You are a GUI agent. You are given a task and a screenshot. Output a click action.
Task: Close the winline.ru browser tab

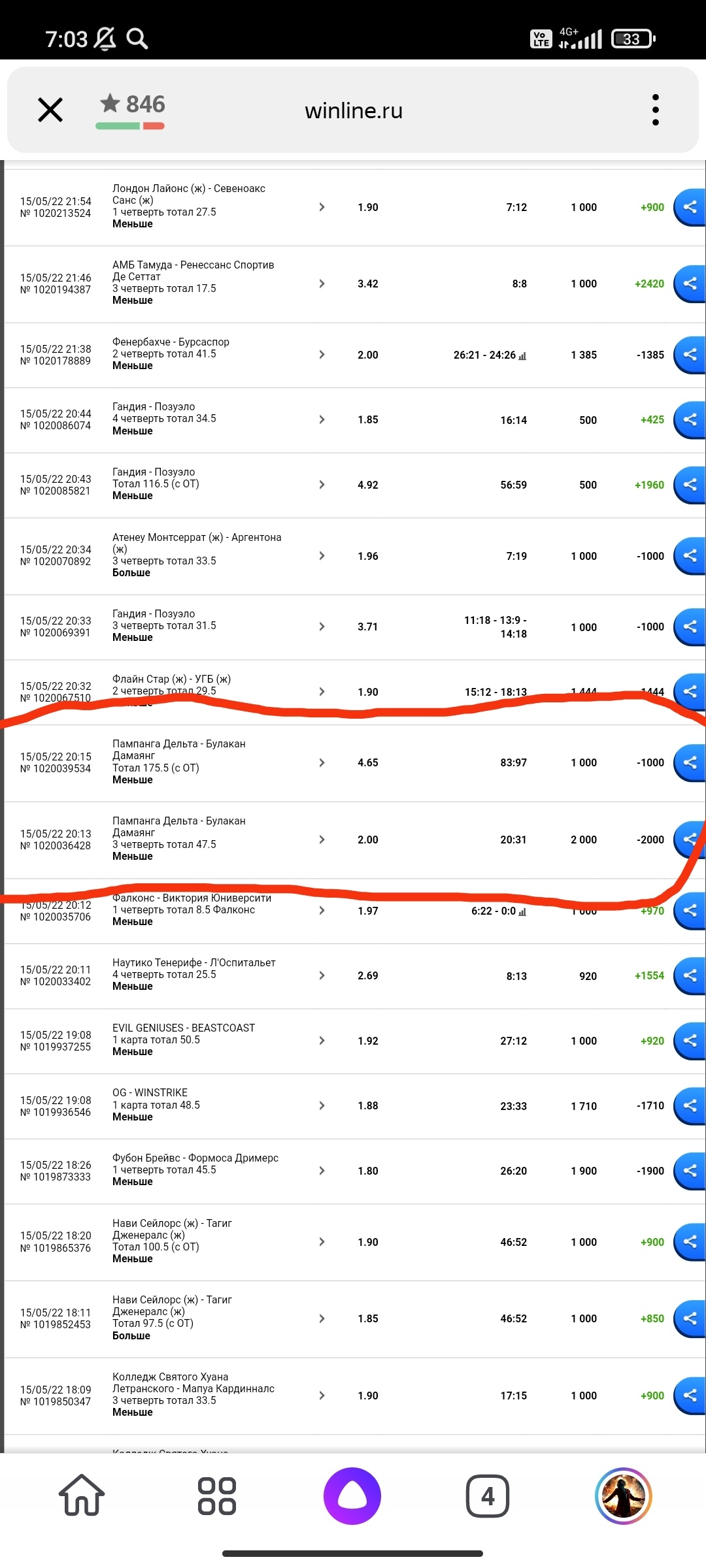click(x=50, y=110)
